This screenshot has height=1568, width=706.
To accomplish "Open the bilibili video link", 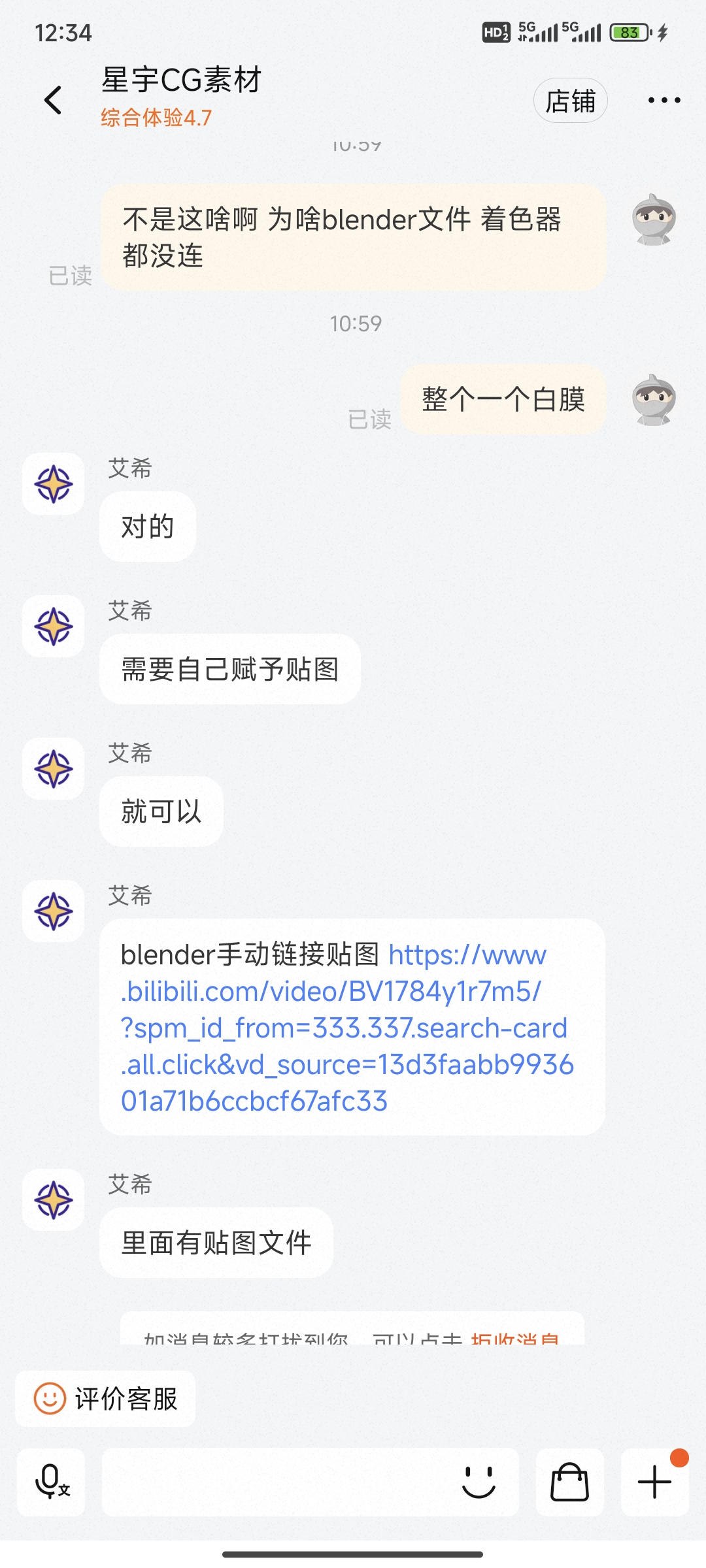I will 347,1028.
